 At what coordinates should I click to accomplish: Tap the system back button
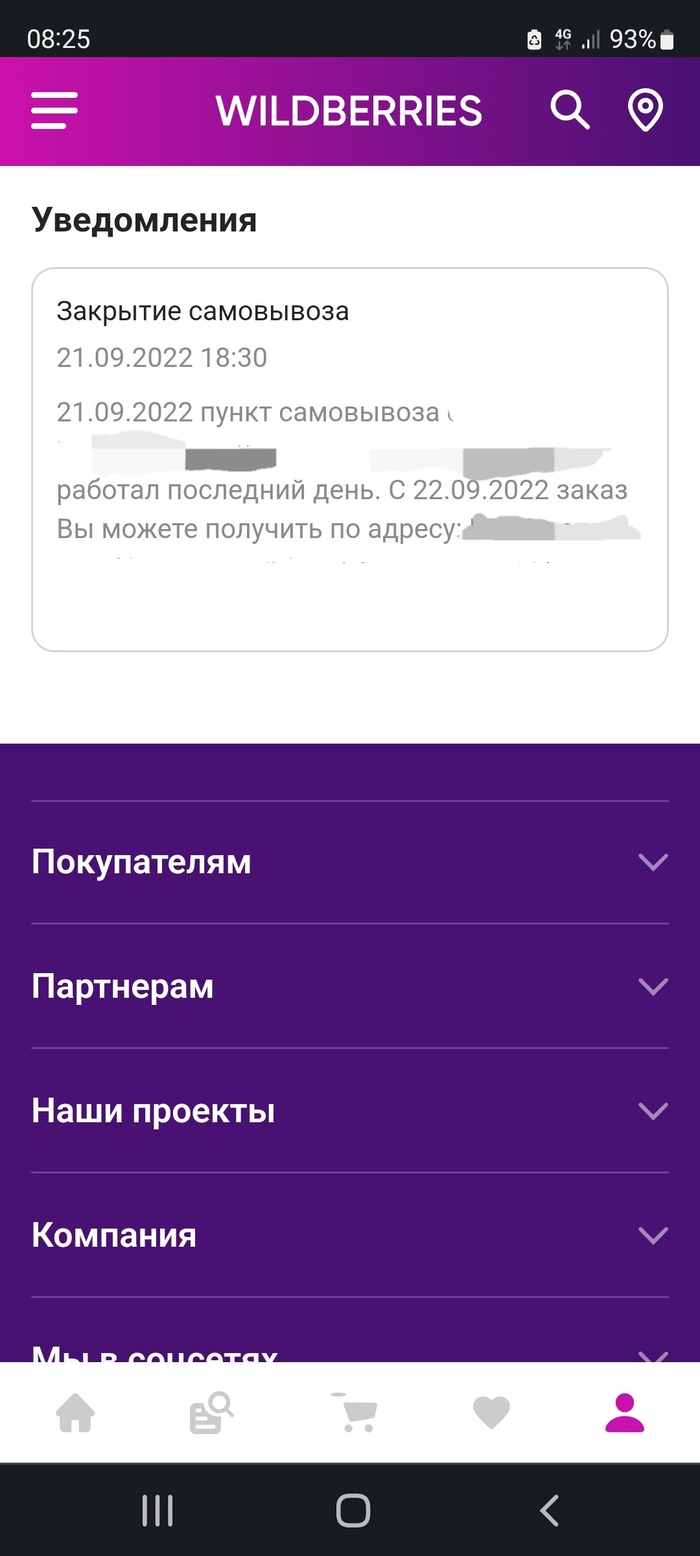pos(548,1510)
